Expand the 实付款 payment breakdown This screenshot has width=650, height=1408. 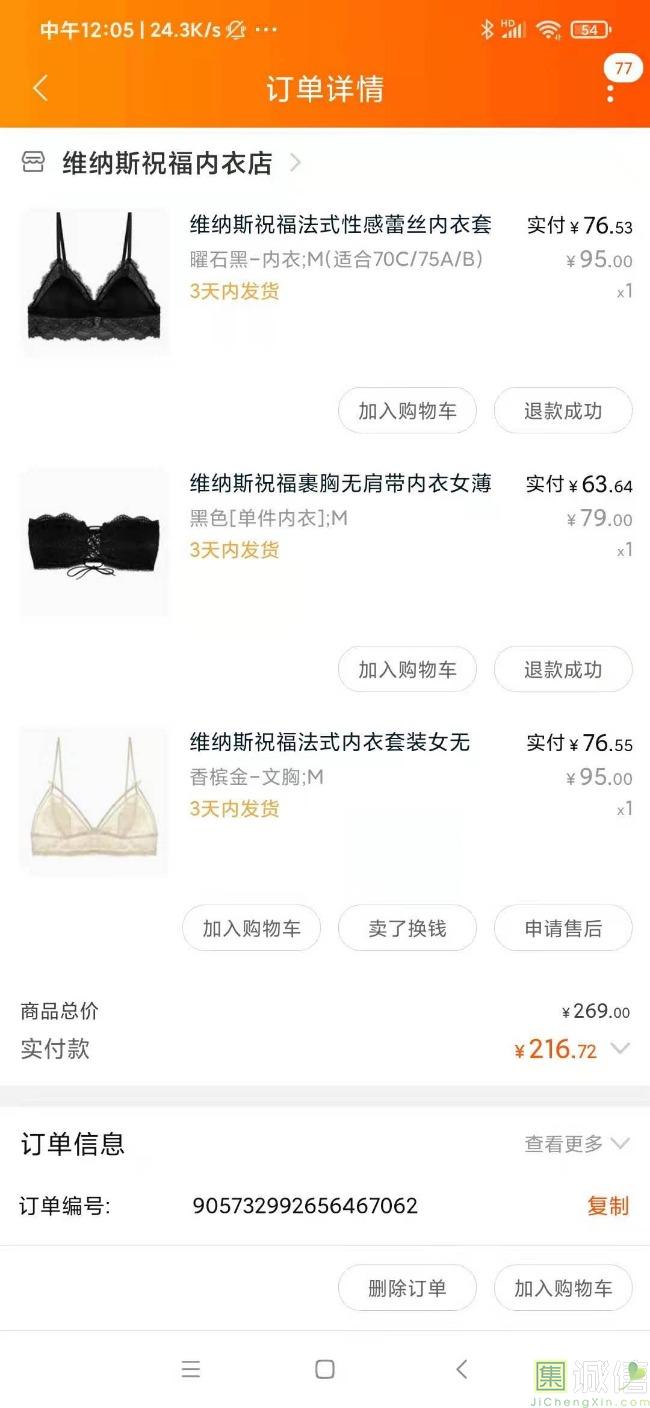coord(620,1049)
